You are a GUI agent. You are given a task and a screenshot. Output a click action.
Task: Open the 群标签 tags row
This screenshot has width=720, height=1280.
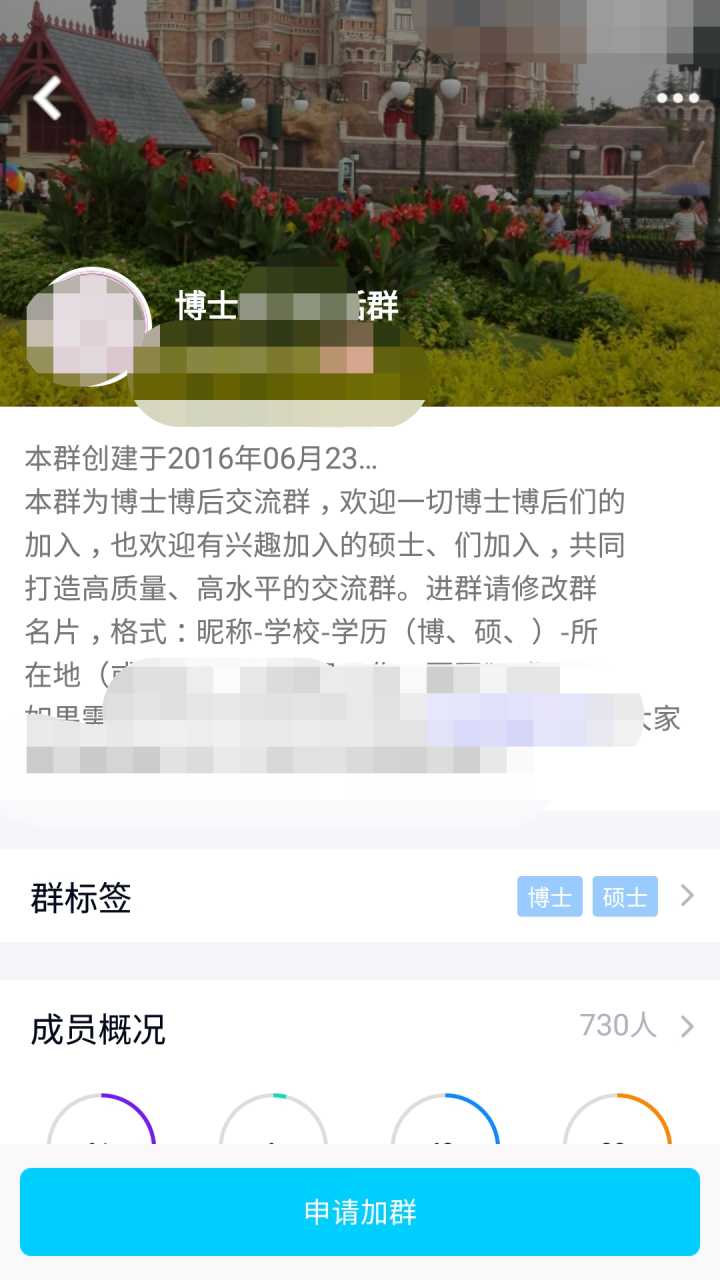(x=360, y=896)
